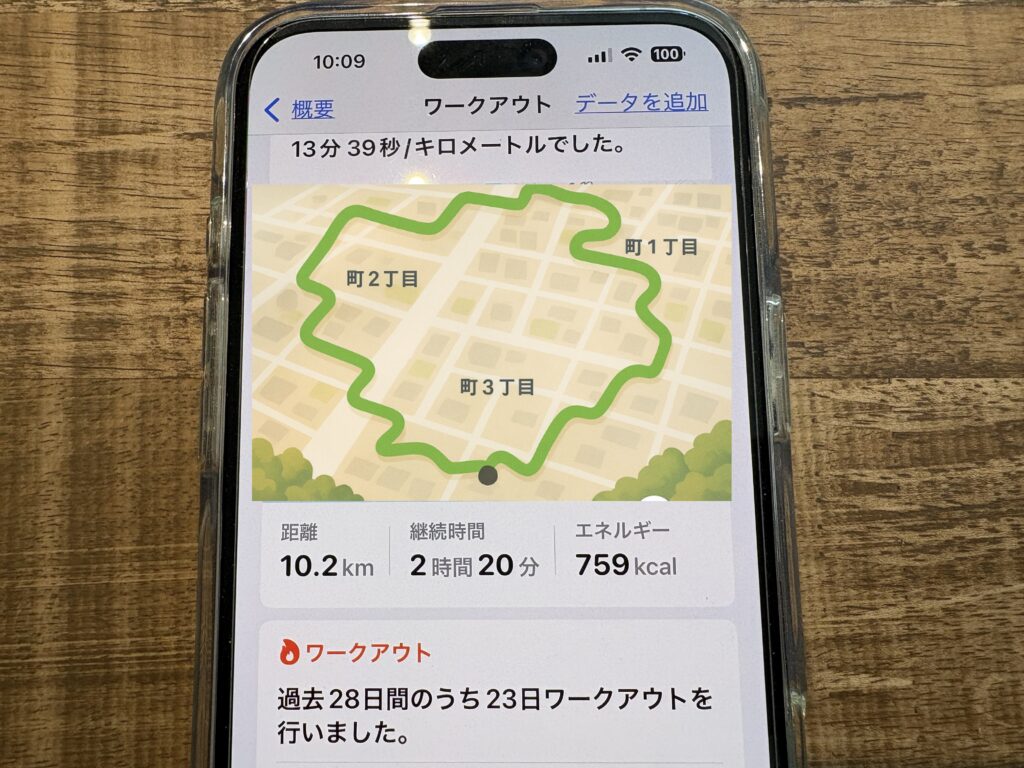Viewport: 1024px width, 768px height.
Task: Open the workout route map
Action: click(x=490, y=340)
